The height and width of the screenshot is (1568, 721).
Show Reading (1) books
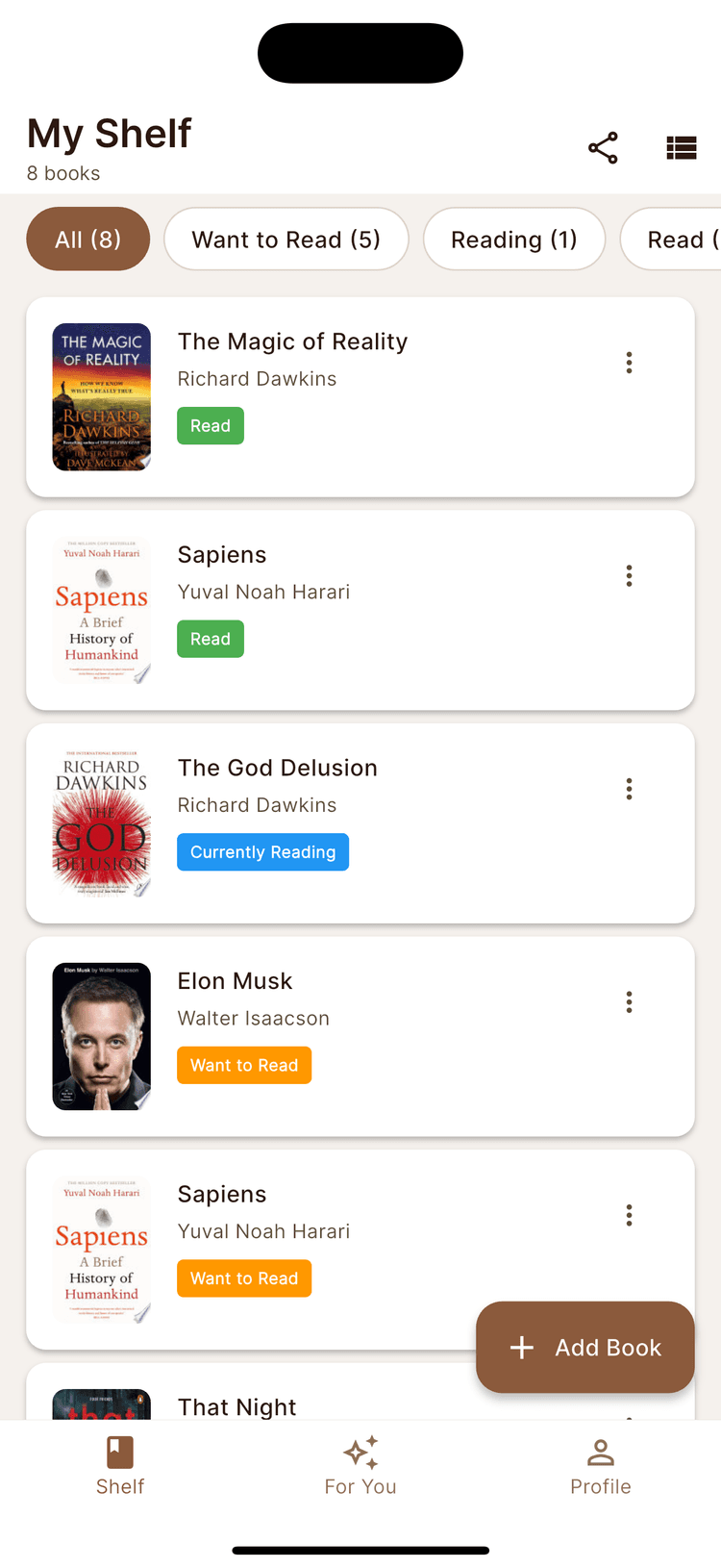513,240
